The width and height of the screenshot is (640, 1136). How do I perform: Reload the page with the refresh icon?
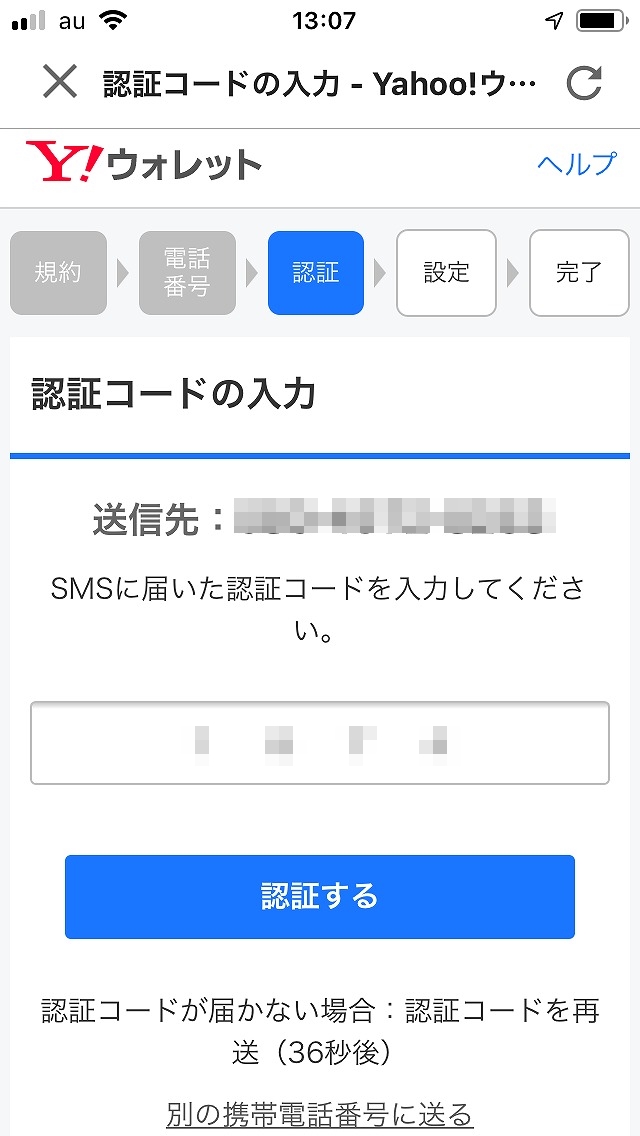[x=583, y=82]
